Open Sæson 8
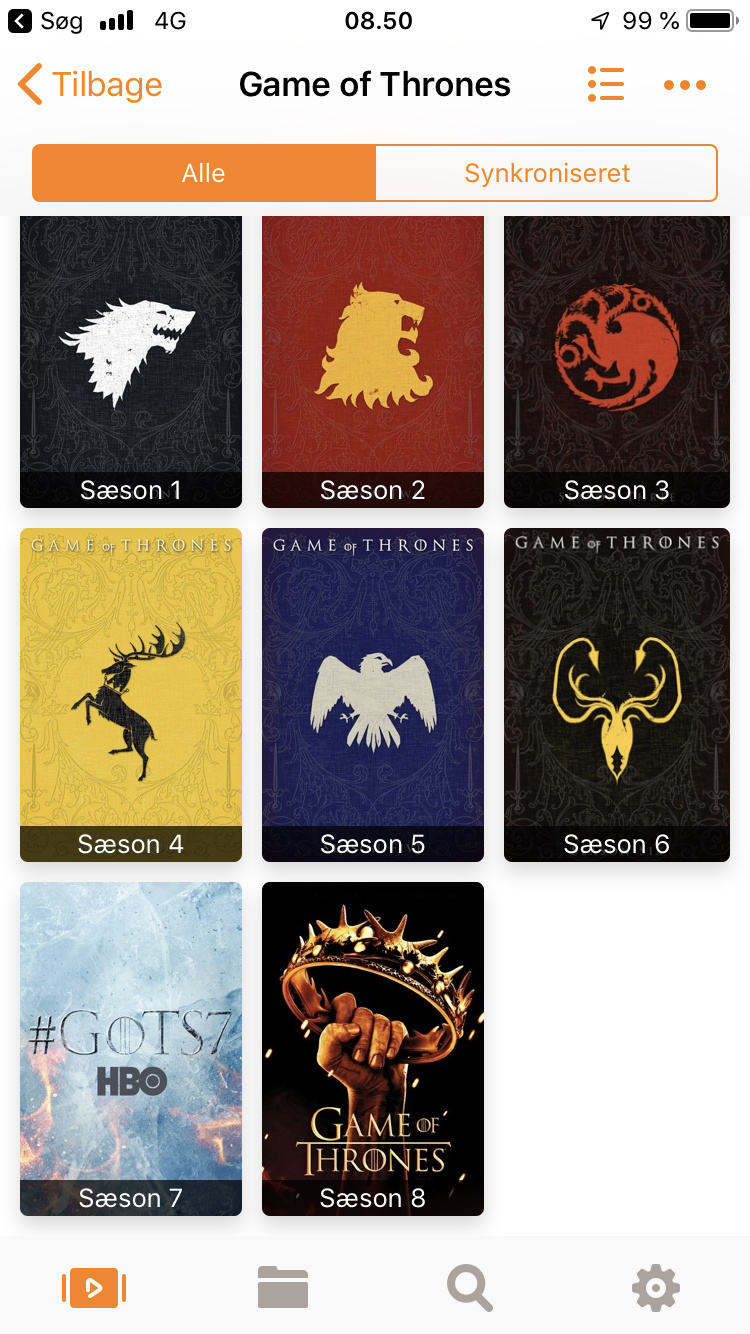This screenshot has width=750, height=1334. click(x=373, y=1048)
